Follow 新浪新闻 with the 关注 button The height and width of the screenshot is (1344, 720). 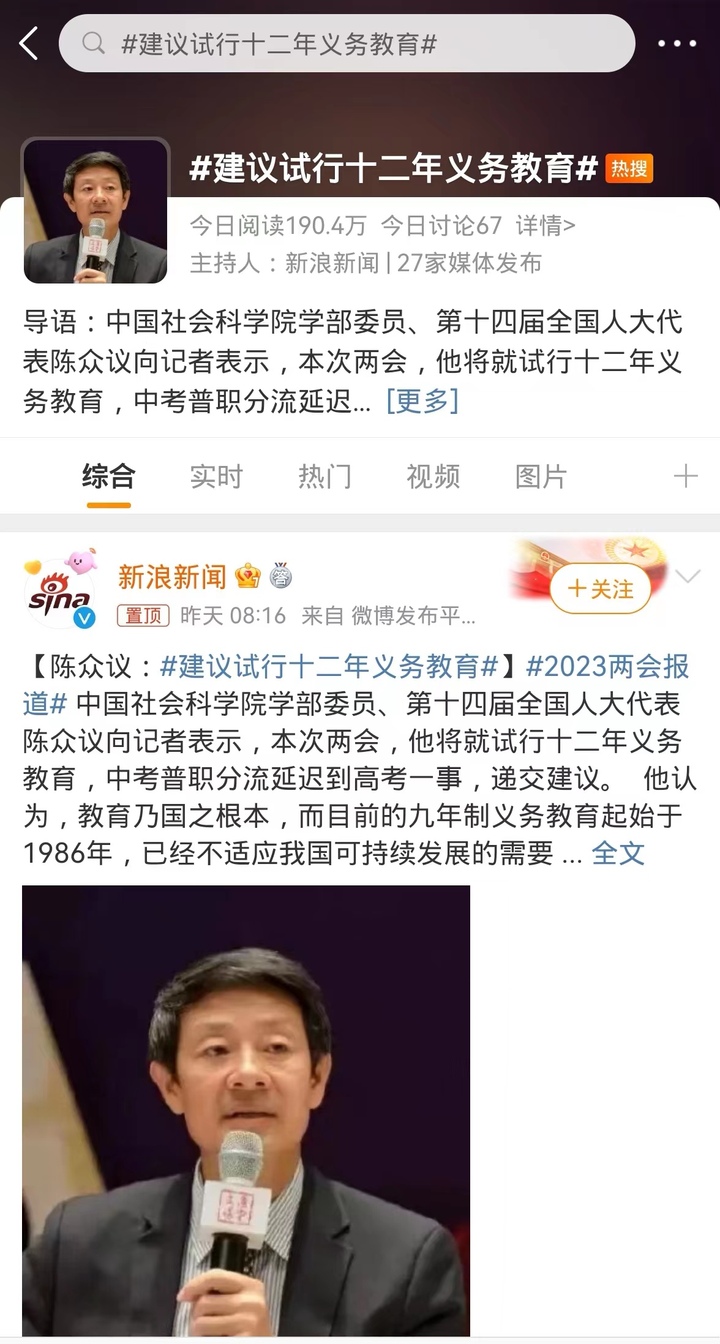(x=600, y=589)
